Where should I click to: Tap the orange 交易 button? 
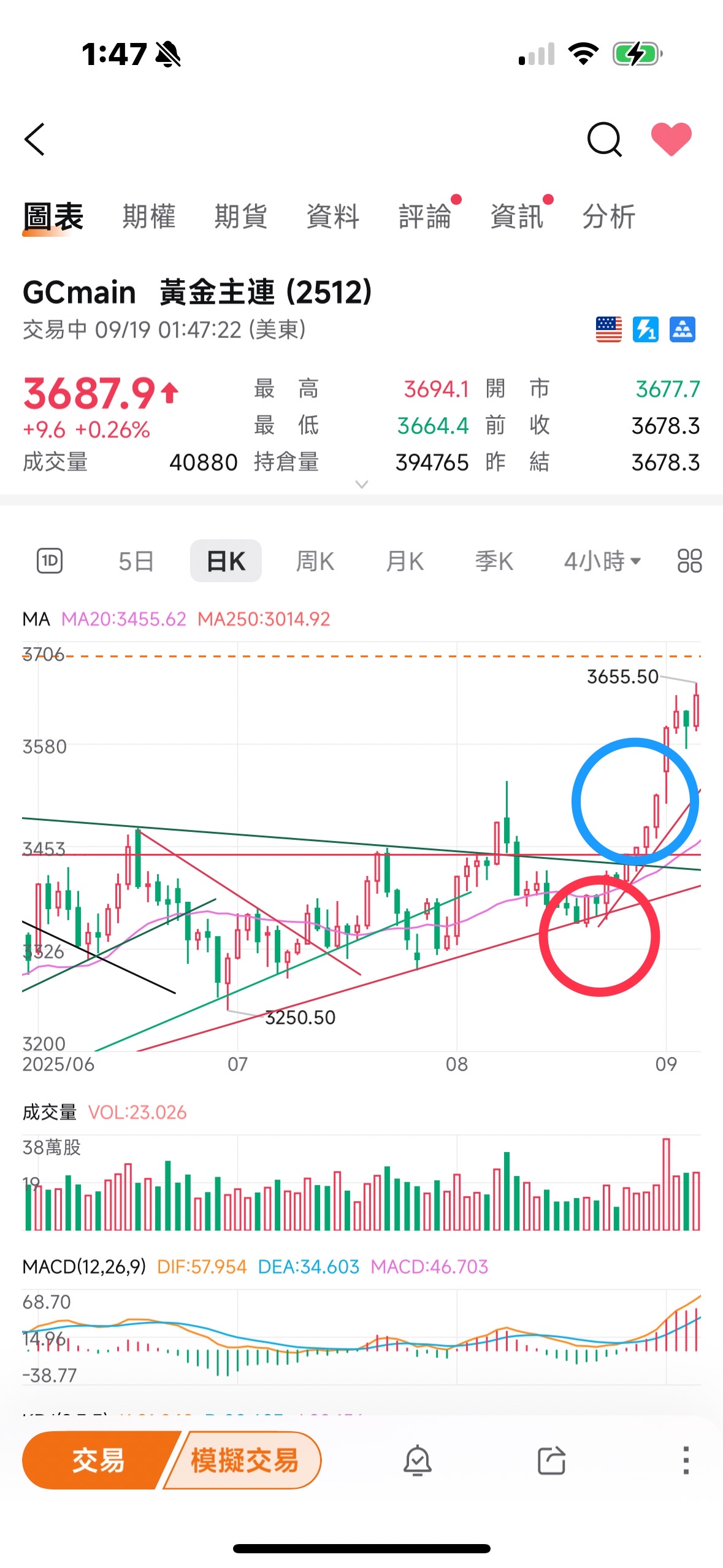[x=98, y=1460]
